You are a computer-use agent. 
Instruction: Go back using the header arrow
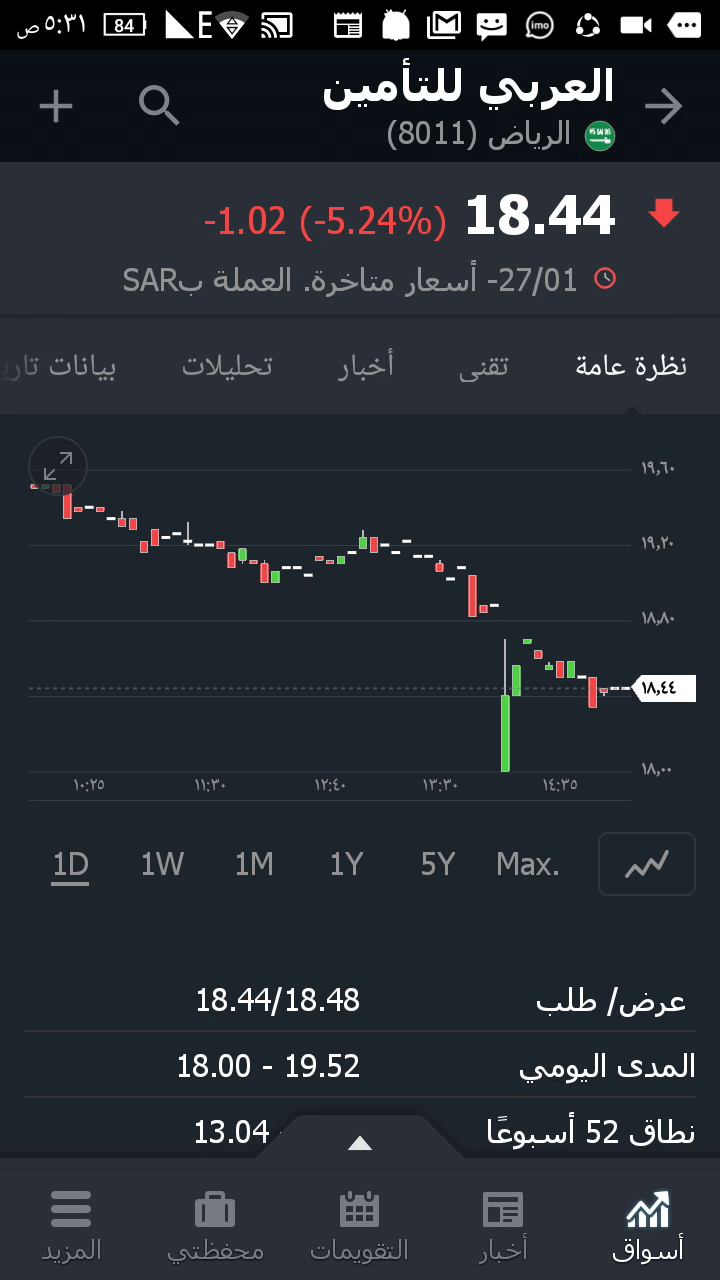click(663, 107)
